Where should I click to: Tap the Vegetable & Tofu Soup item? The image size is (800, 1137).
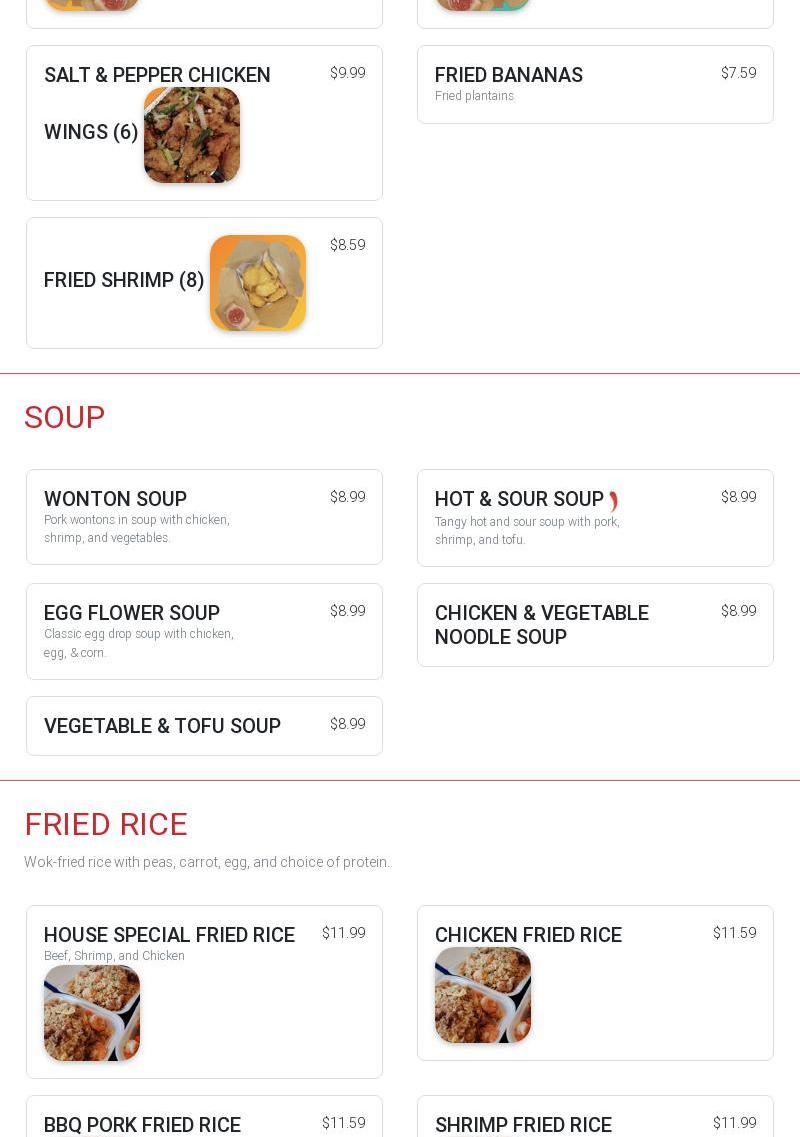click(204, 725)
